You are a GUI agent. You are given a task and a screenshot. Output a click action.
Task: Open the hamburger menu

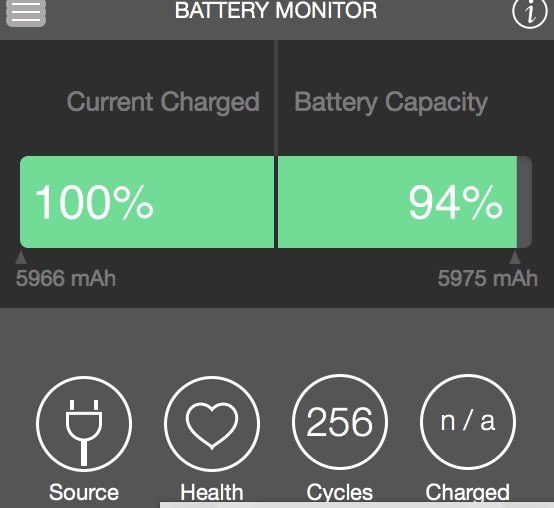click(26, 12)
